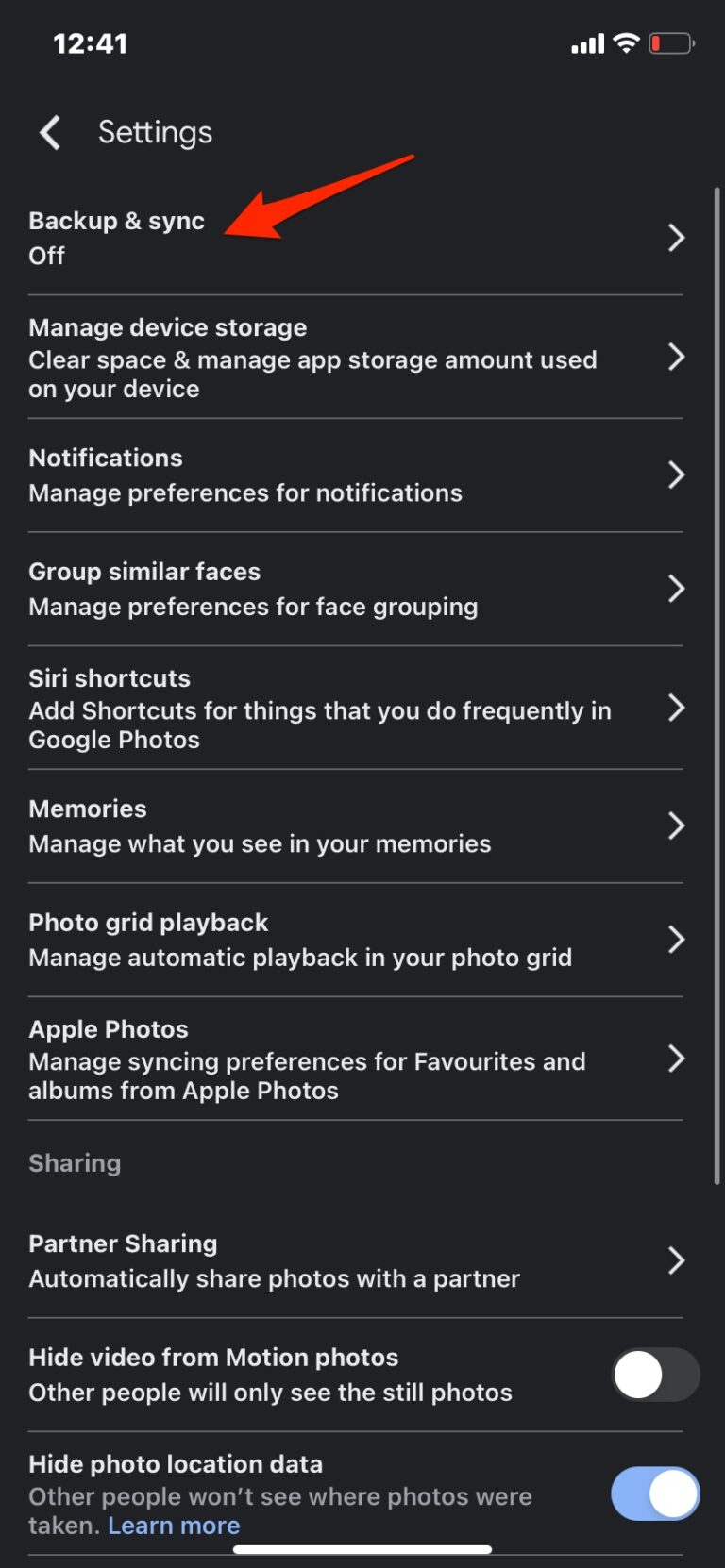This screenshot has height=1568, width=725.
Task: Click the back arrow to leave Settings
Action: [x=49, y=132]
